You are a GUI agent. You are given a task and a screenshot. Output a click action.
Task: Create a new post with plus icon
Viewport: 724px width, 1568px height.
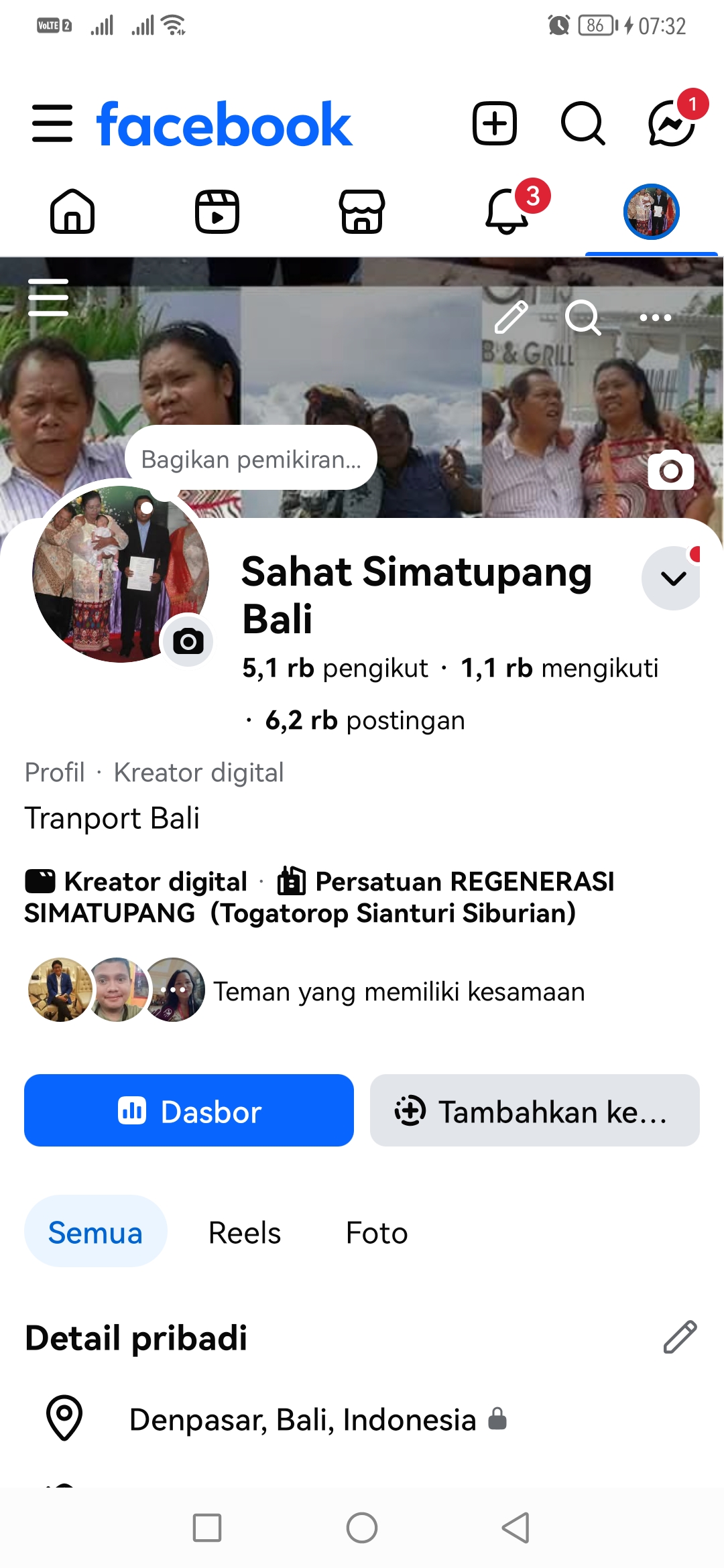(495, 123)
